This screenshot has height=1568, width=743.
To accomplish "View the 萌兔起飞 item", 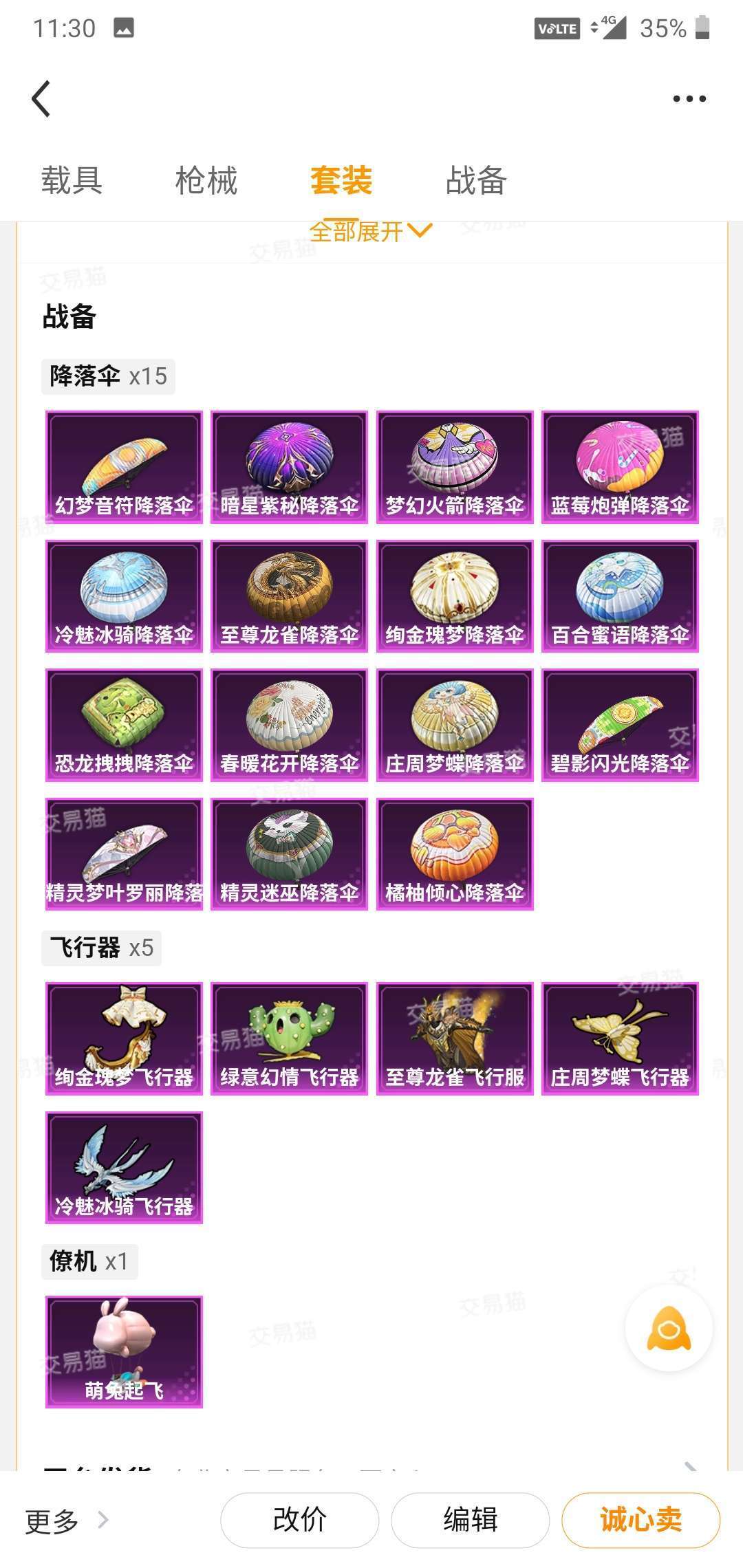I will (124, 1352).
